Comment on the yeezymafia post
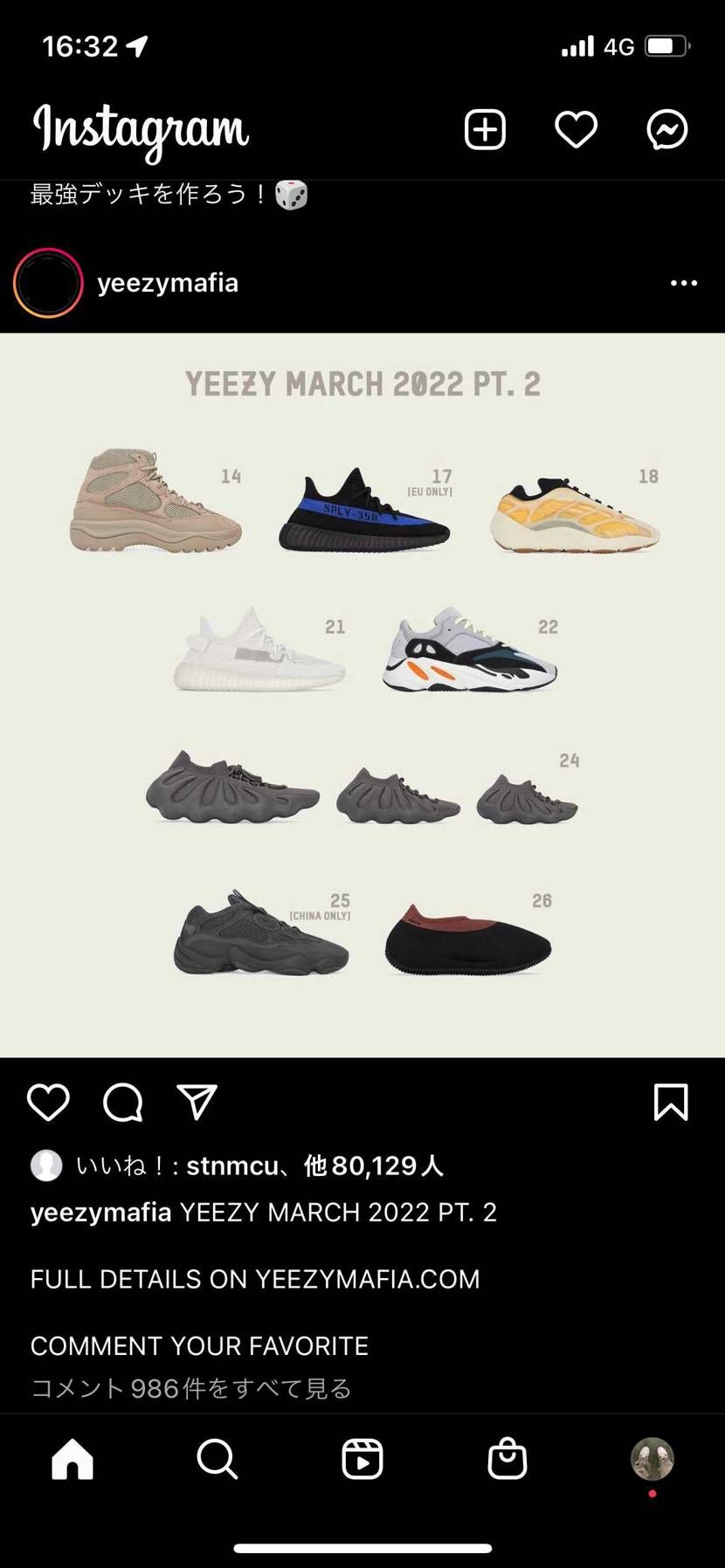The image size is (725, 1568). pos(122,1102)
